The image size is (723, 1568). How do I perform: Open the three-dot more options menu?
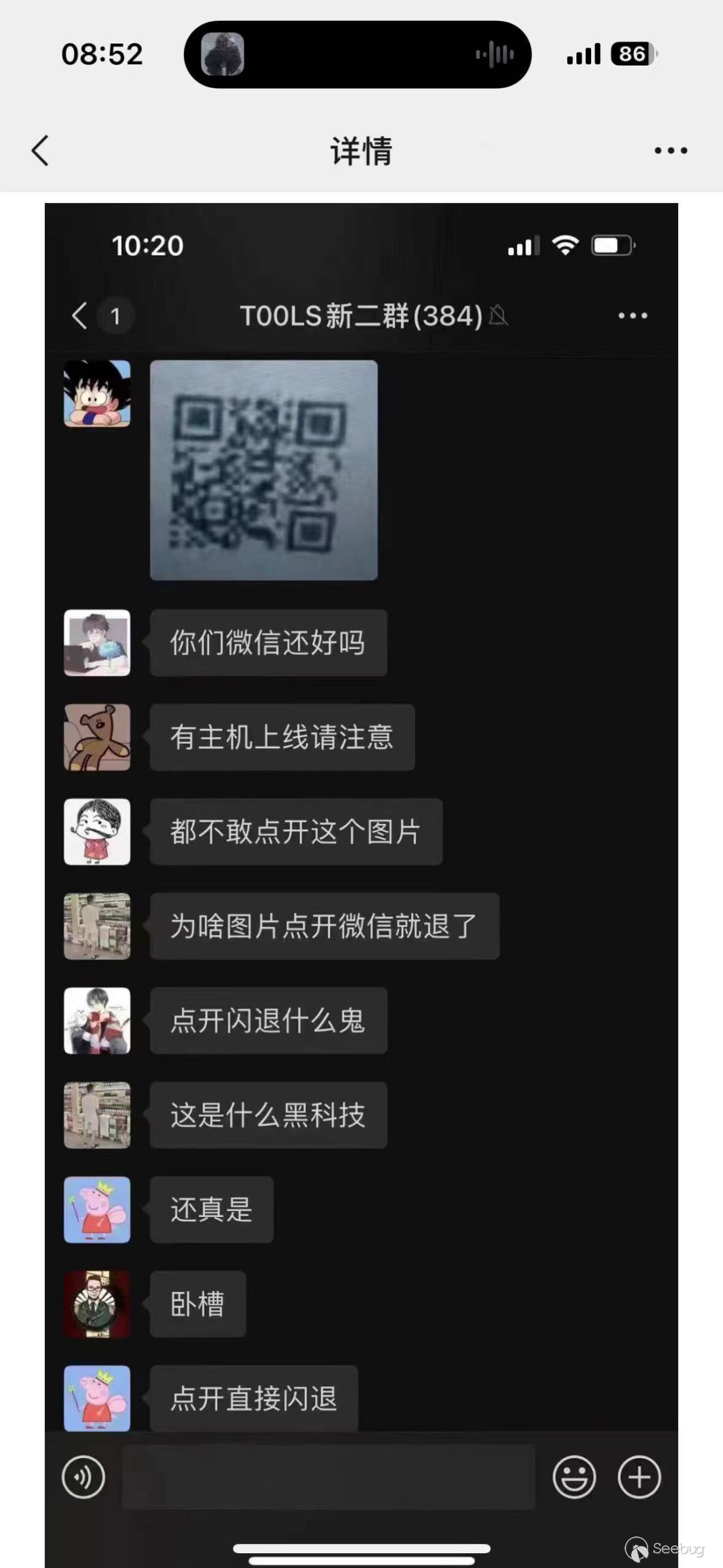671,151
